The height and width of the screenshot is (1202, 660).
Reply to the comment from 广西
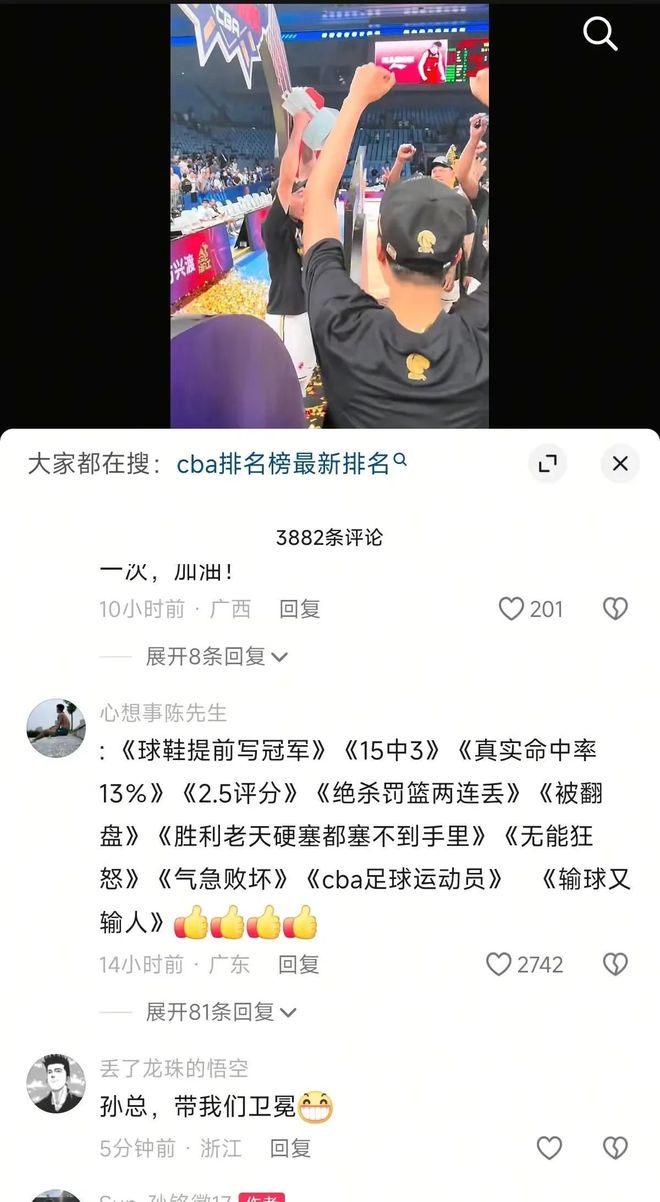tap(299, 609)
